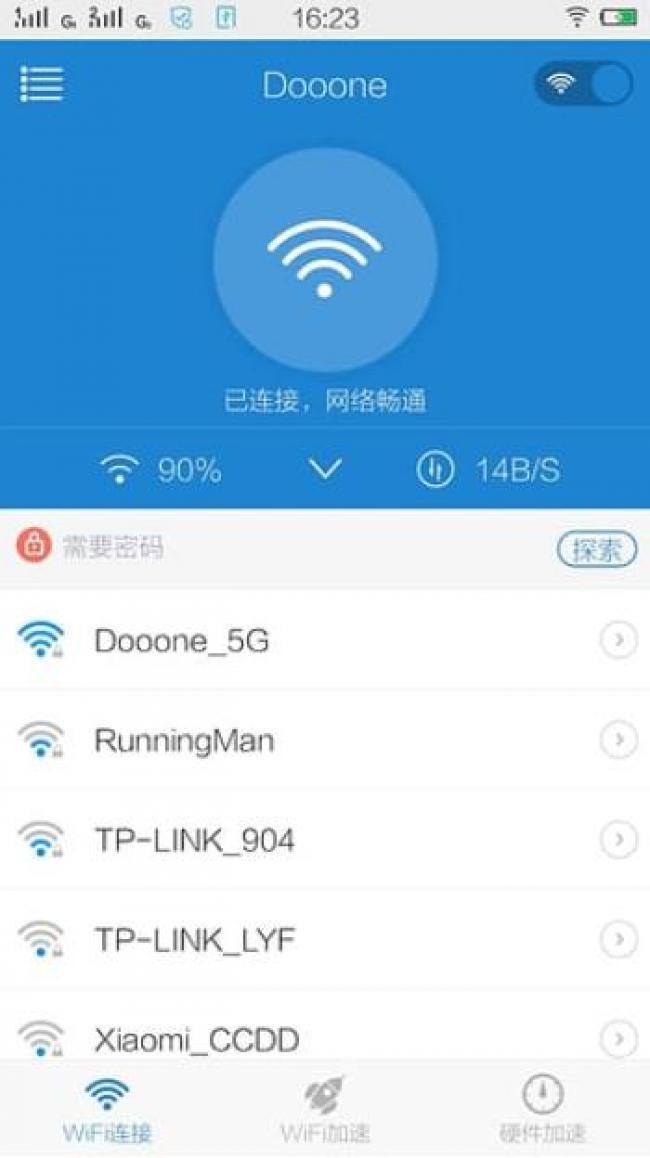Image resolution: width=650 pixels, height=1158 pixels.
Task: Tap the large WiFi connection circle
Action: (325, 260)
